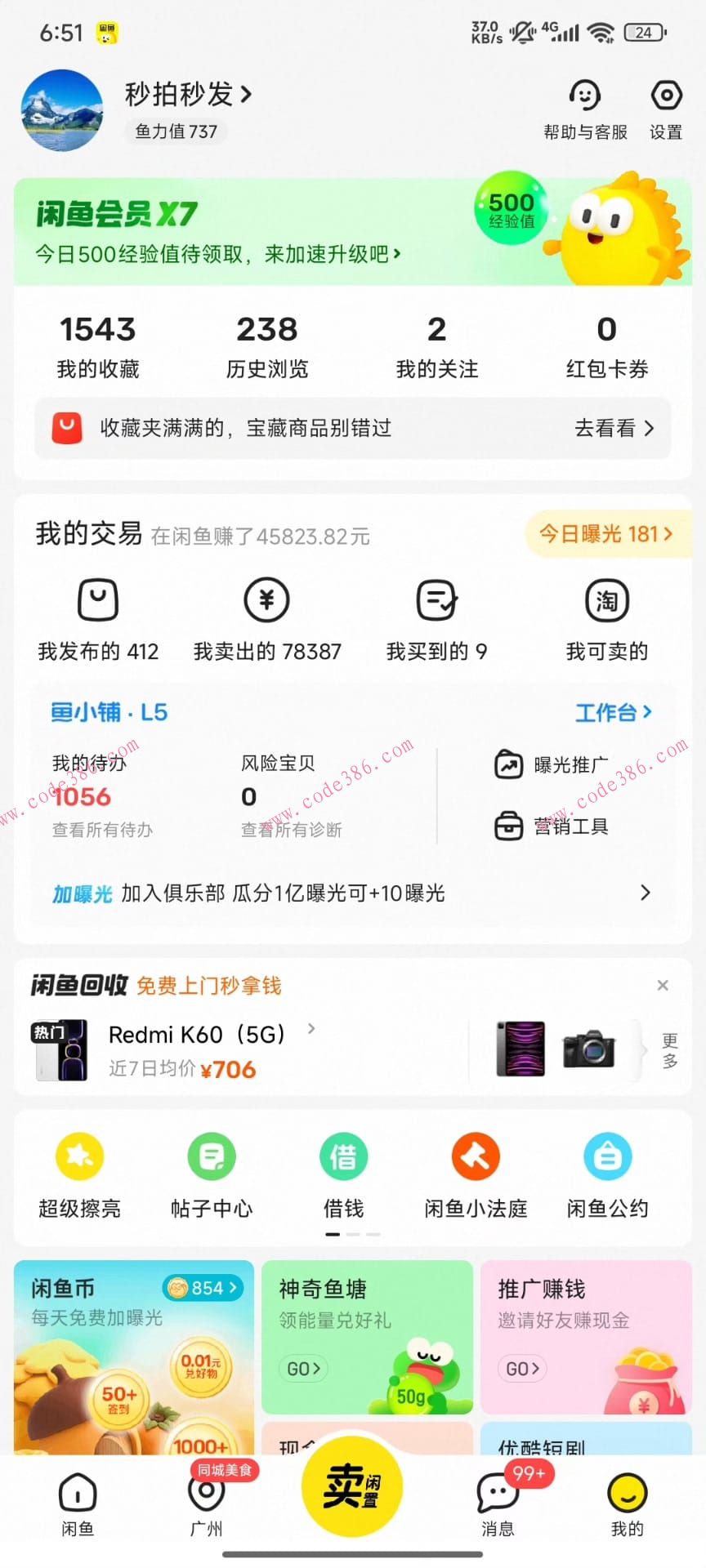Tap GO in 神奇鱼塘 card

pyautogui.click(x=302, y=1368)
